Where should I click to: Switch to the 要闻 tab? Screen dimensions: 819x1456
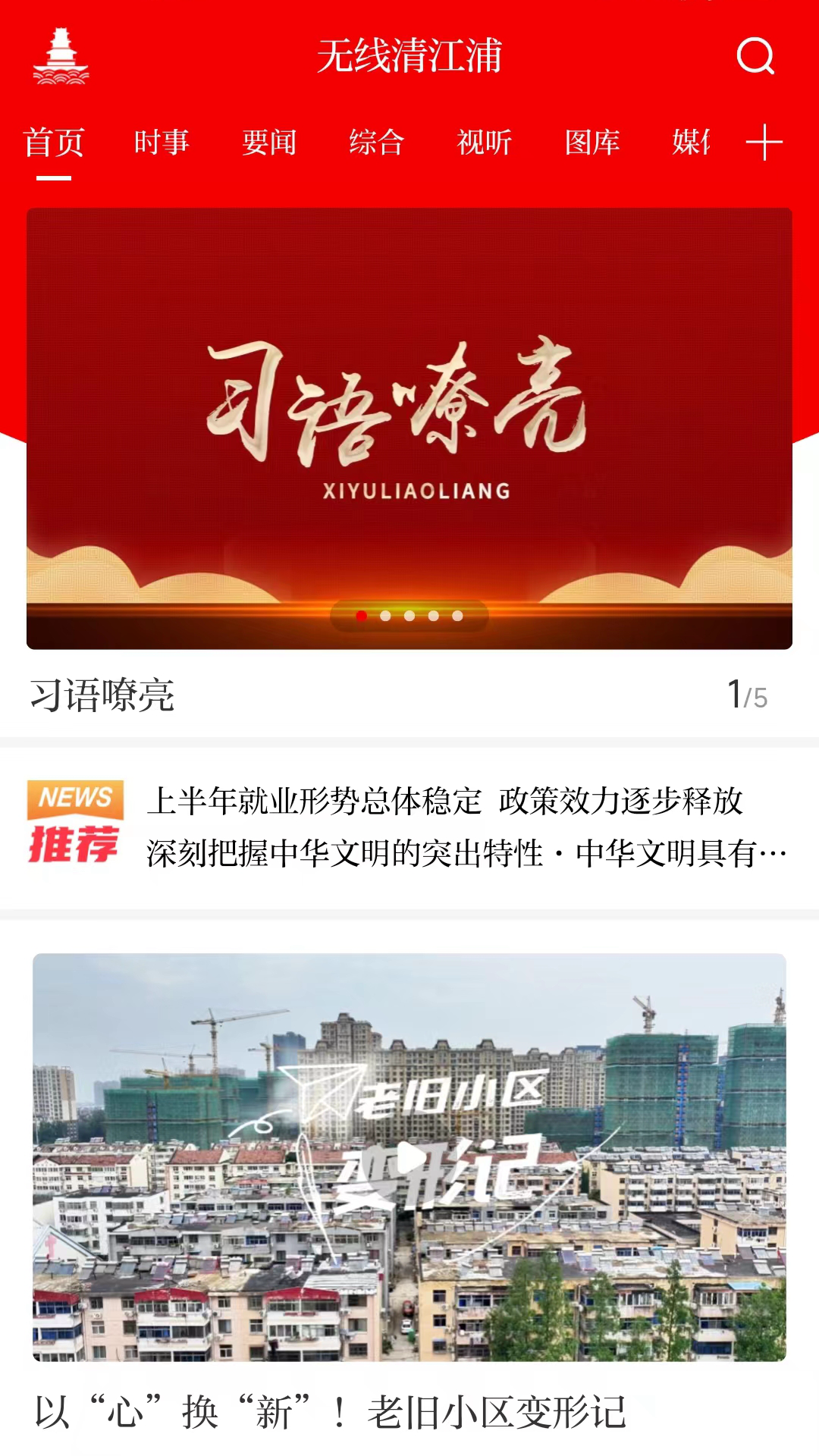(x=270, y=142)
